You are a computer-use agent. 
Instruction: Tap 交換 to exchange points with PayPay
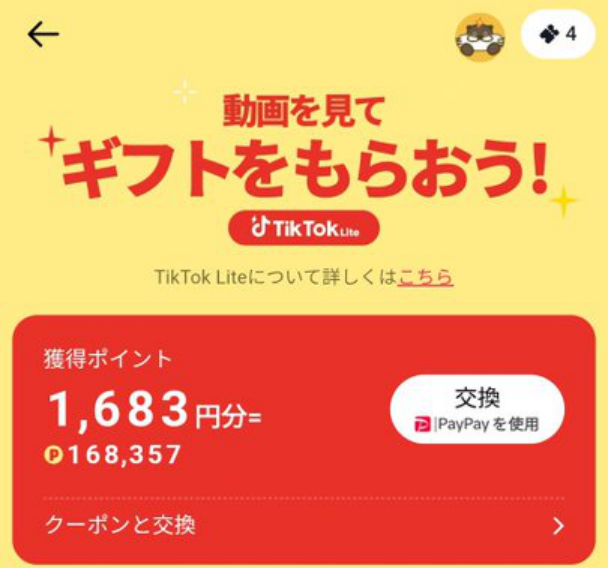tap(477, 409)
